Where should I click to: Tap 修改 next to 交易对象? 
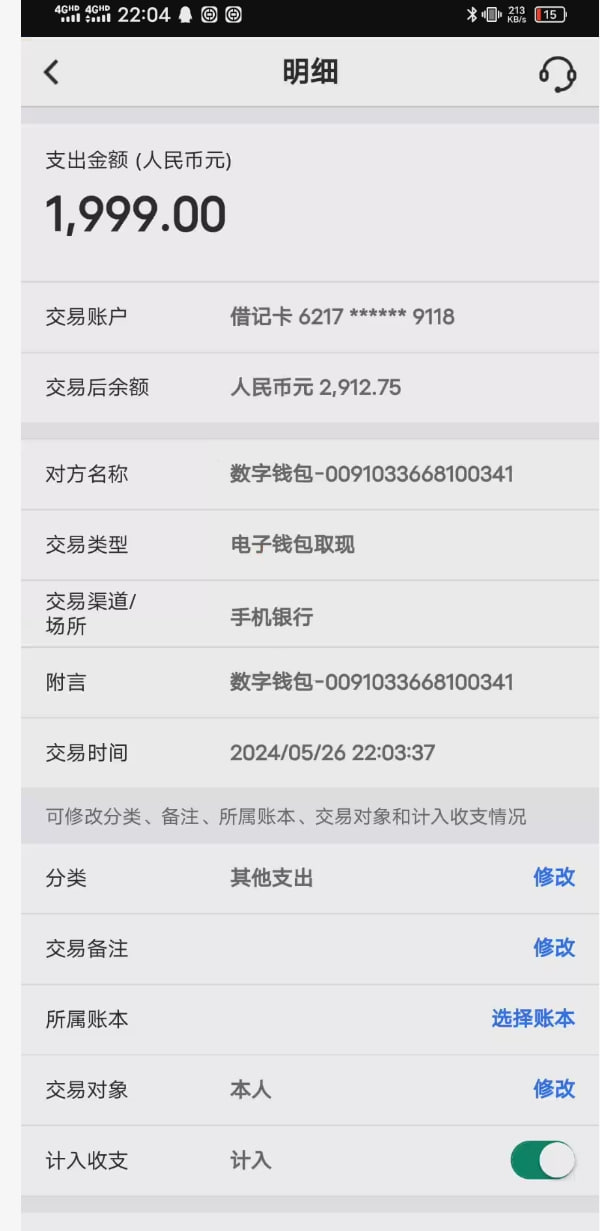click(553, 1088)
